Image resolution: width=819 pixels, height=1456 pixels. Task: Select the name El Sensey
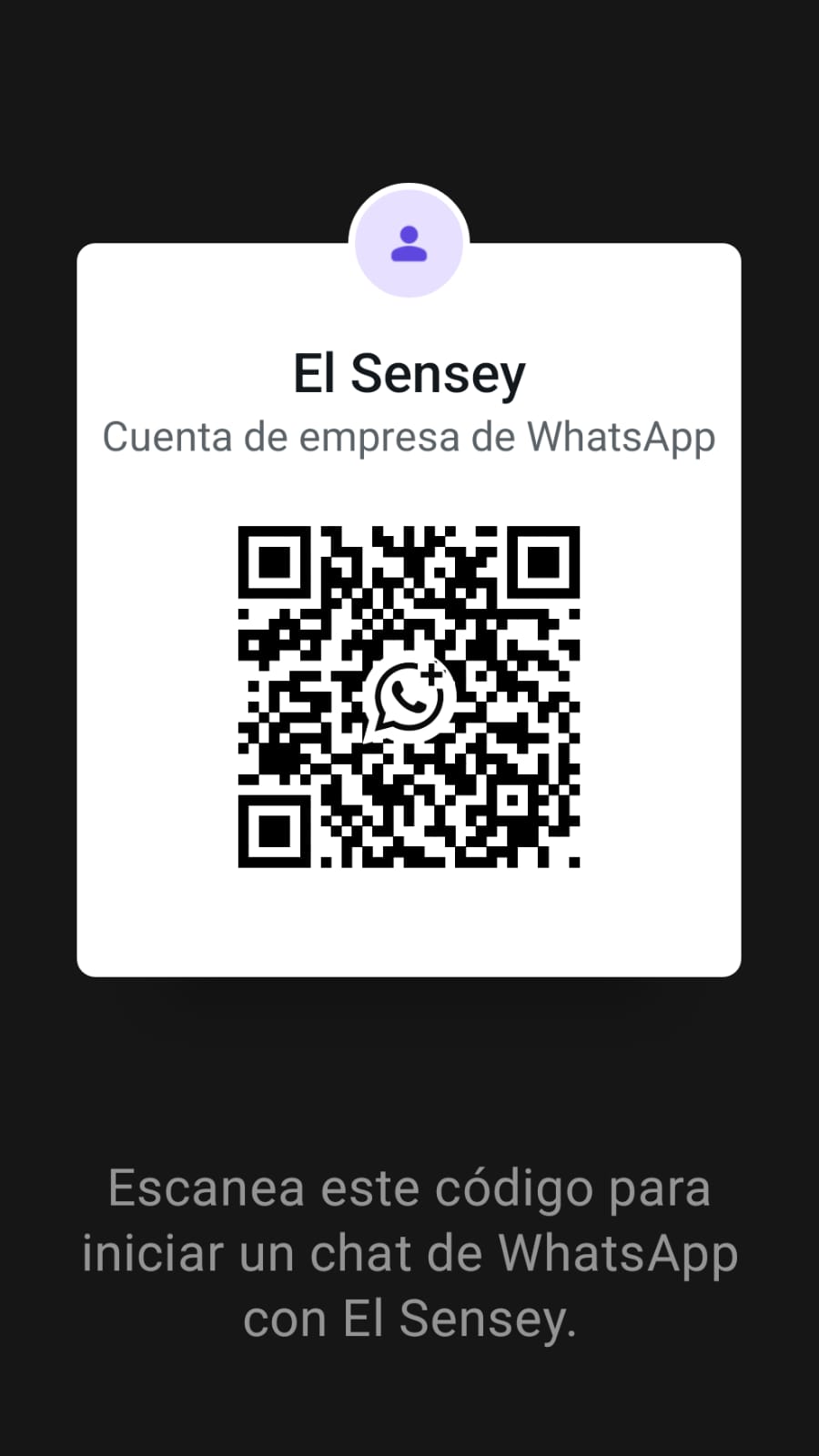pos(409,373)
